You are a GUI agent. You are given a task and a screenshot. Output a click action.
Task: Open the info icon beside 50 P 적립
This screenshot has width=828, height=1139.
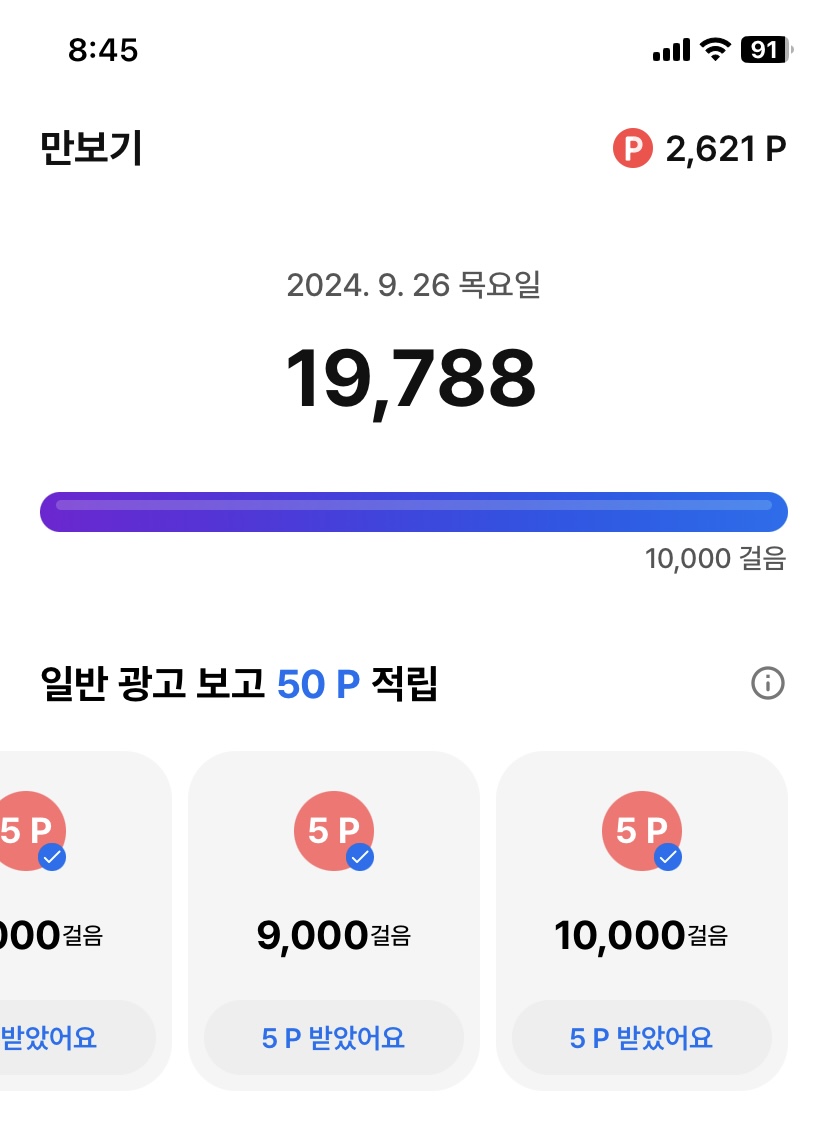pyautogui.click(x=767, y=684)
